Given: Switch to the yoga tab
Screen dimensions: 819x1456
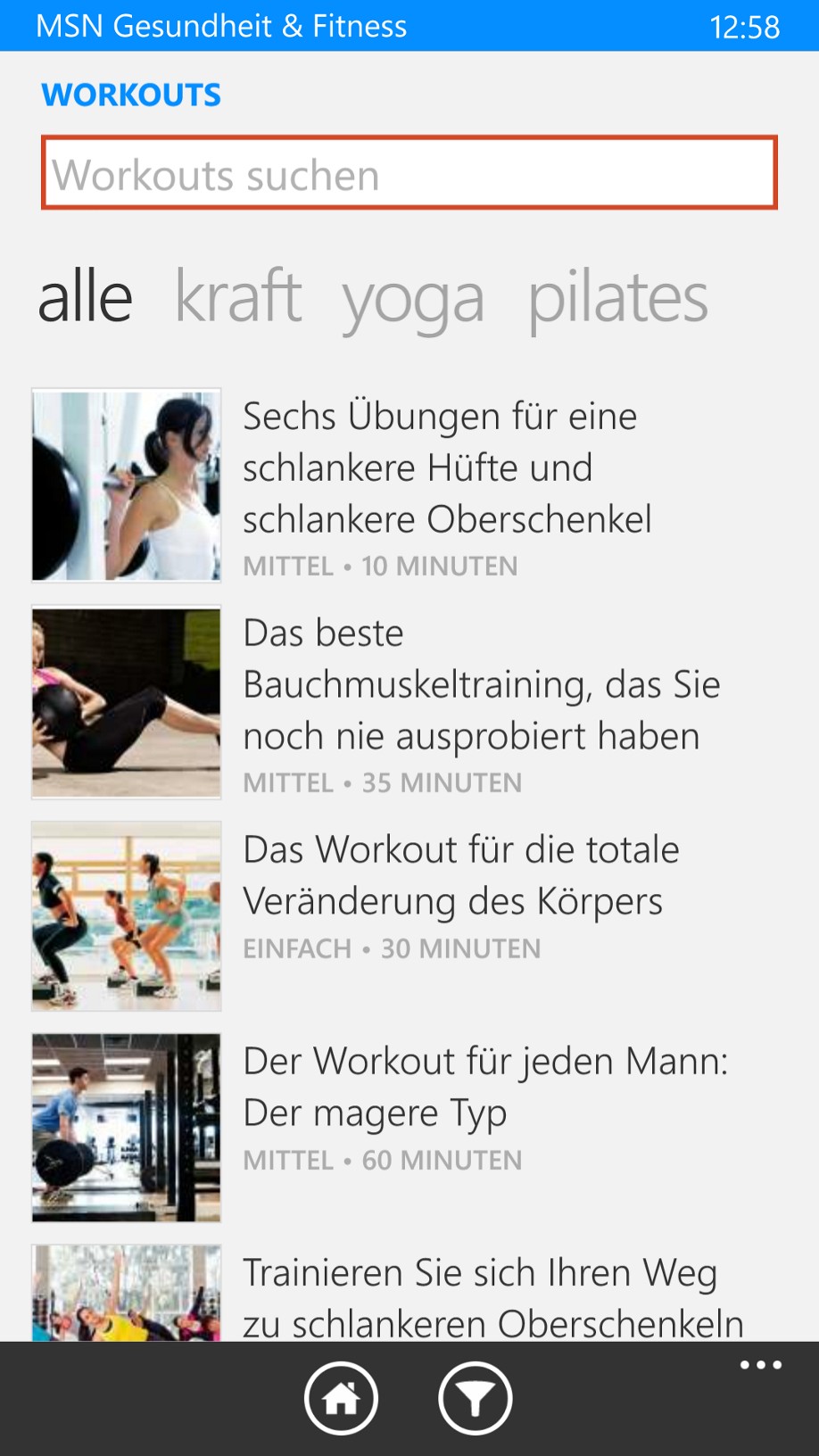Looking at the screenshot, I should tap(413, 299).
